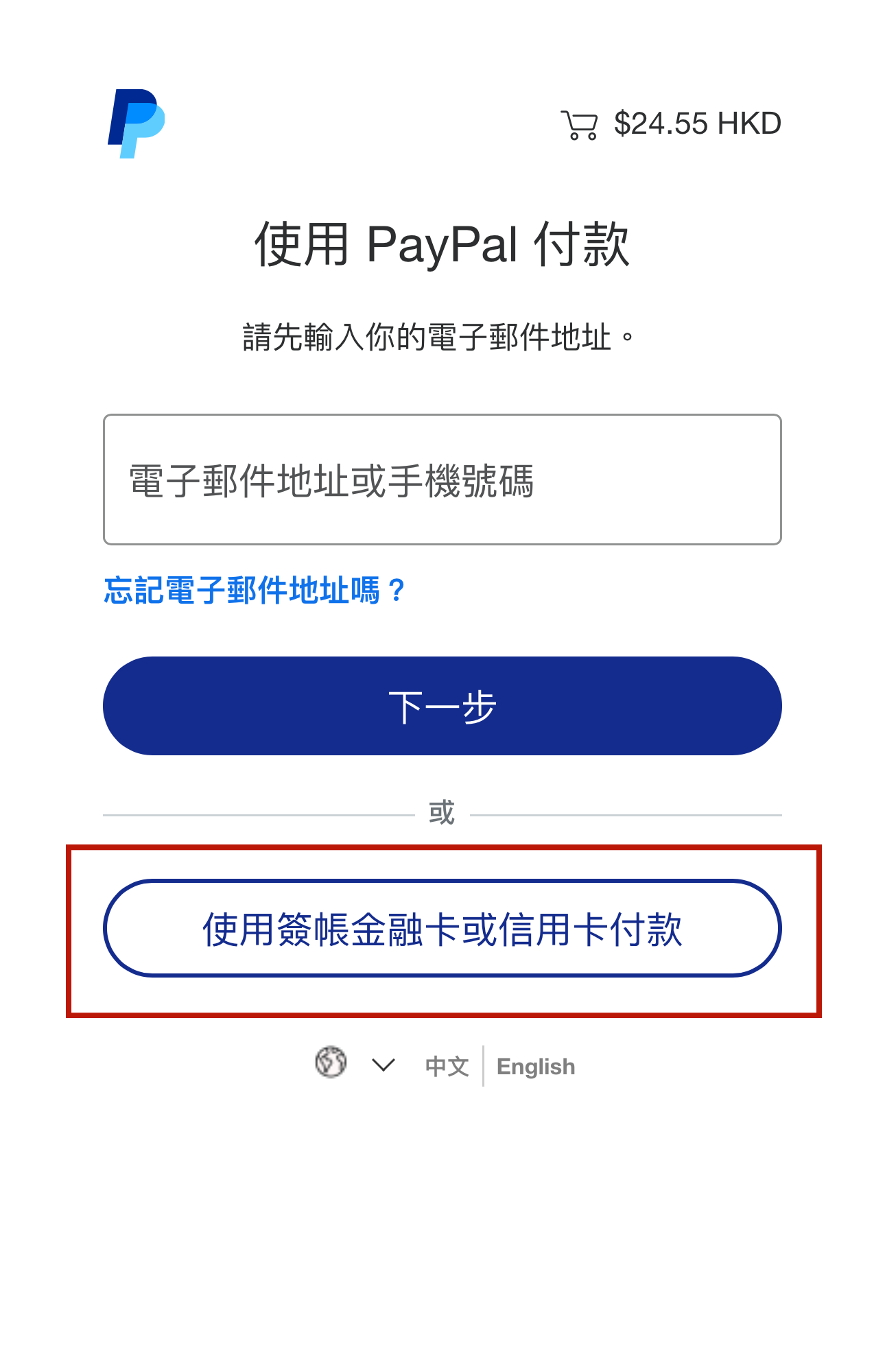Open the forgot email address link
The height and width of the screenshot is (1372, 885).
[x=255, y=590]
